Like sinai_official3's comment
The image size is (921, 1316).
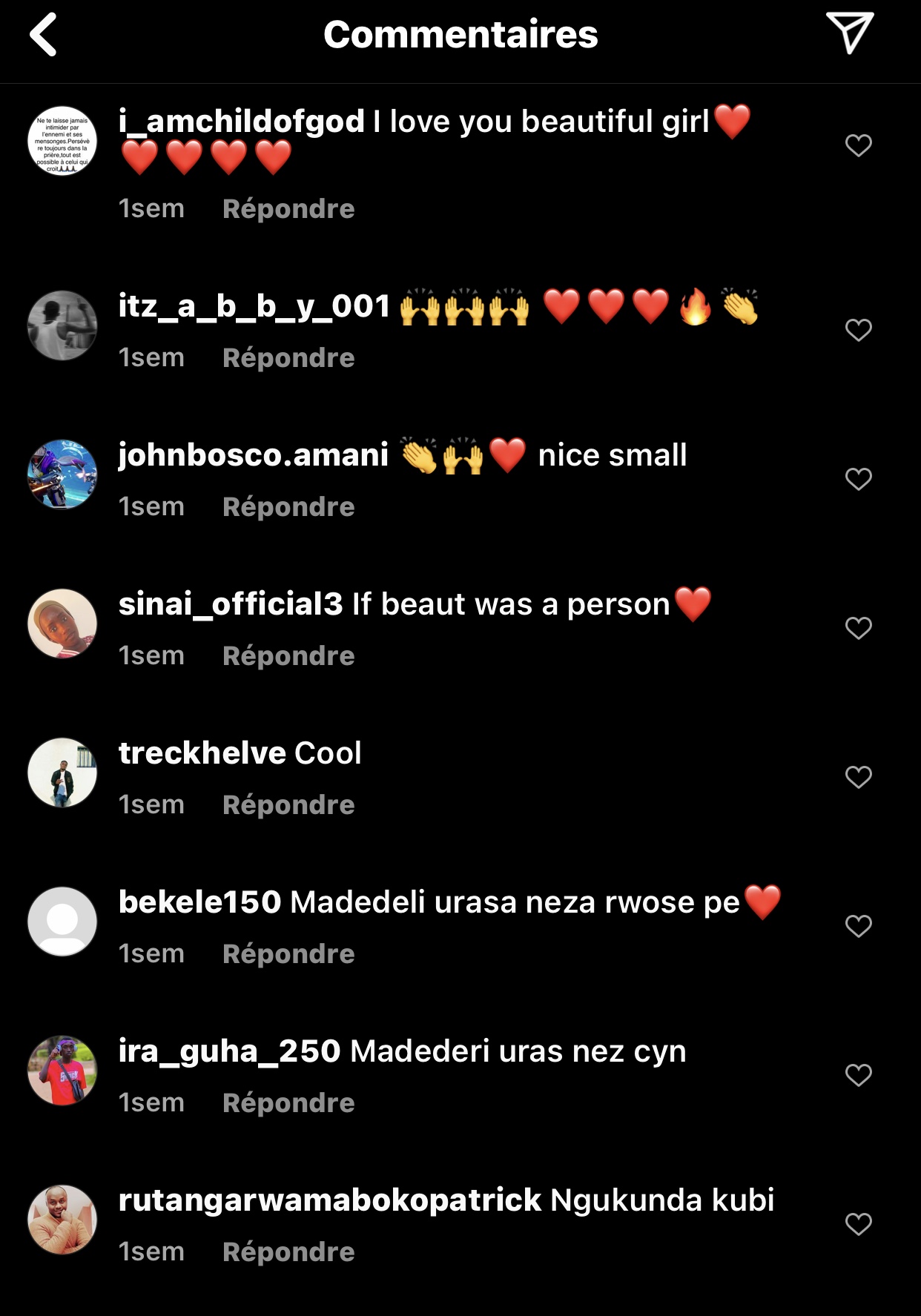click(858, 628)
